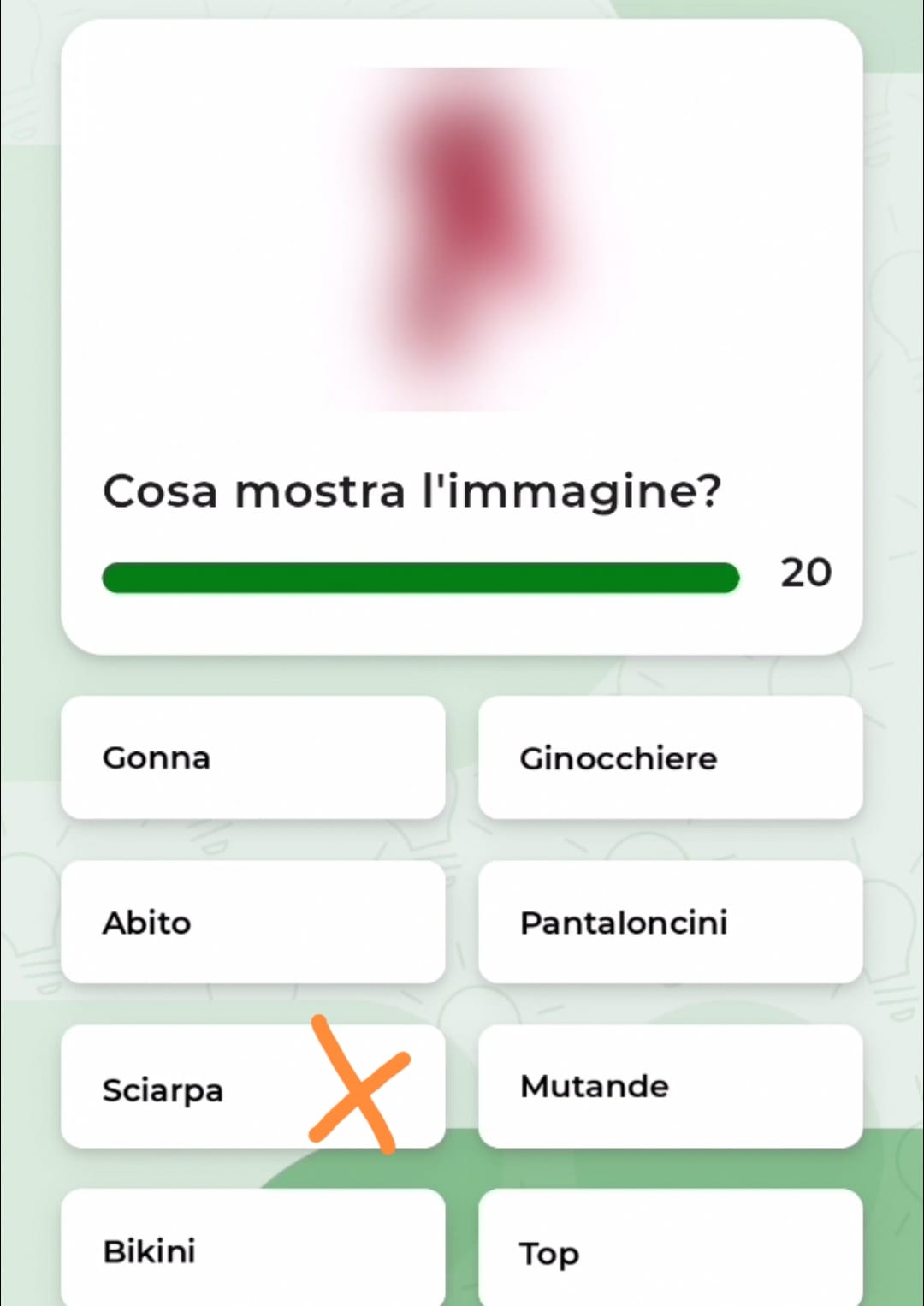Select Mutande as your answer

point(670,1086)
